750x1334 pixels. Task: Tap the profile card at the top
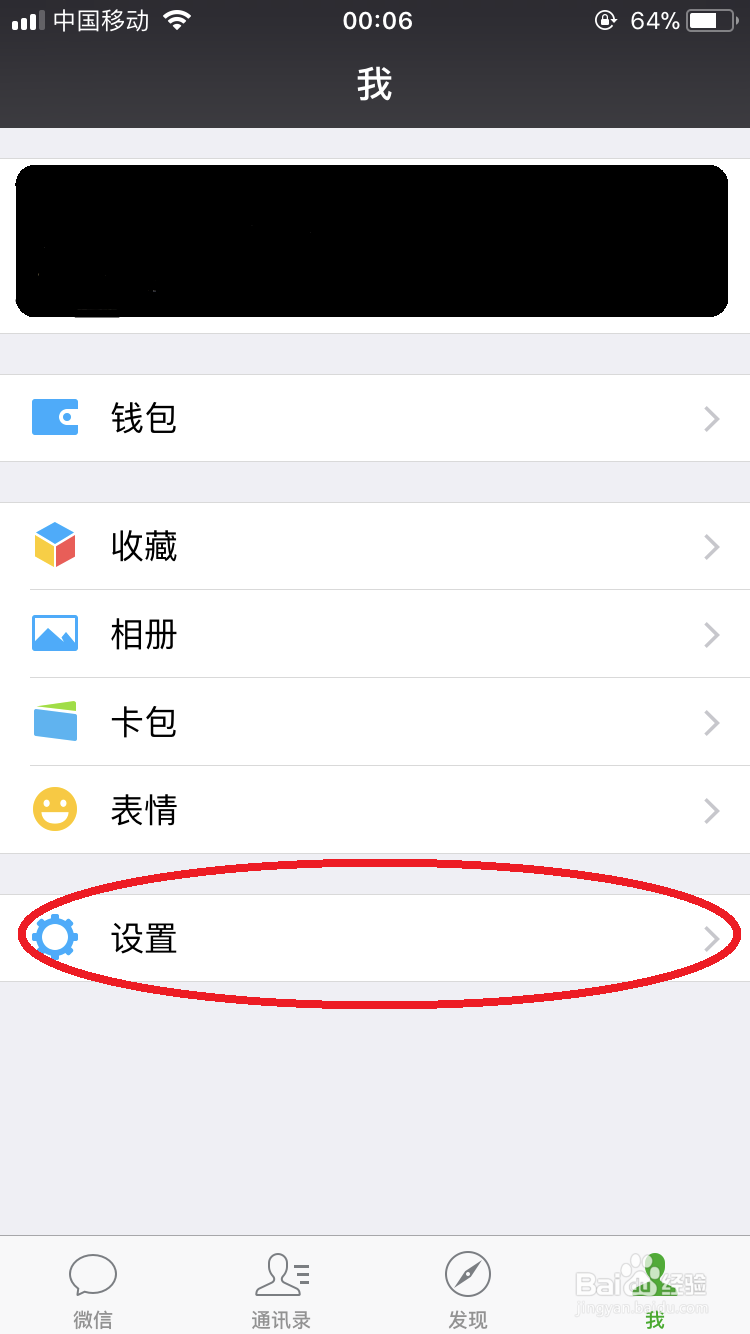click(375, 240)
